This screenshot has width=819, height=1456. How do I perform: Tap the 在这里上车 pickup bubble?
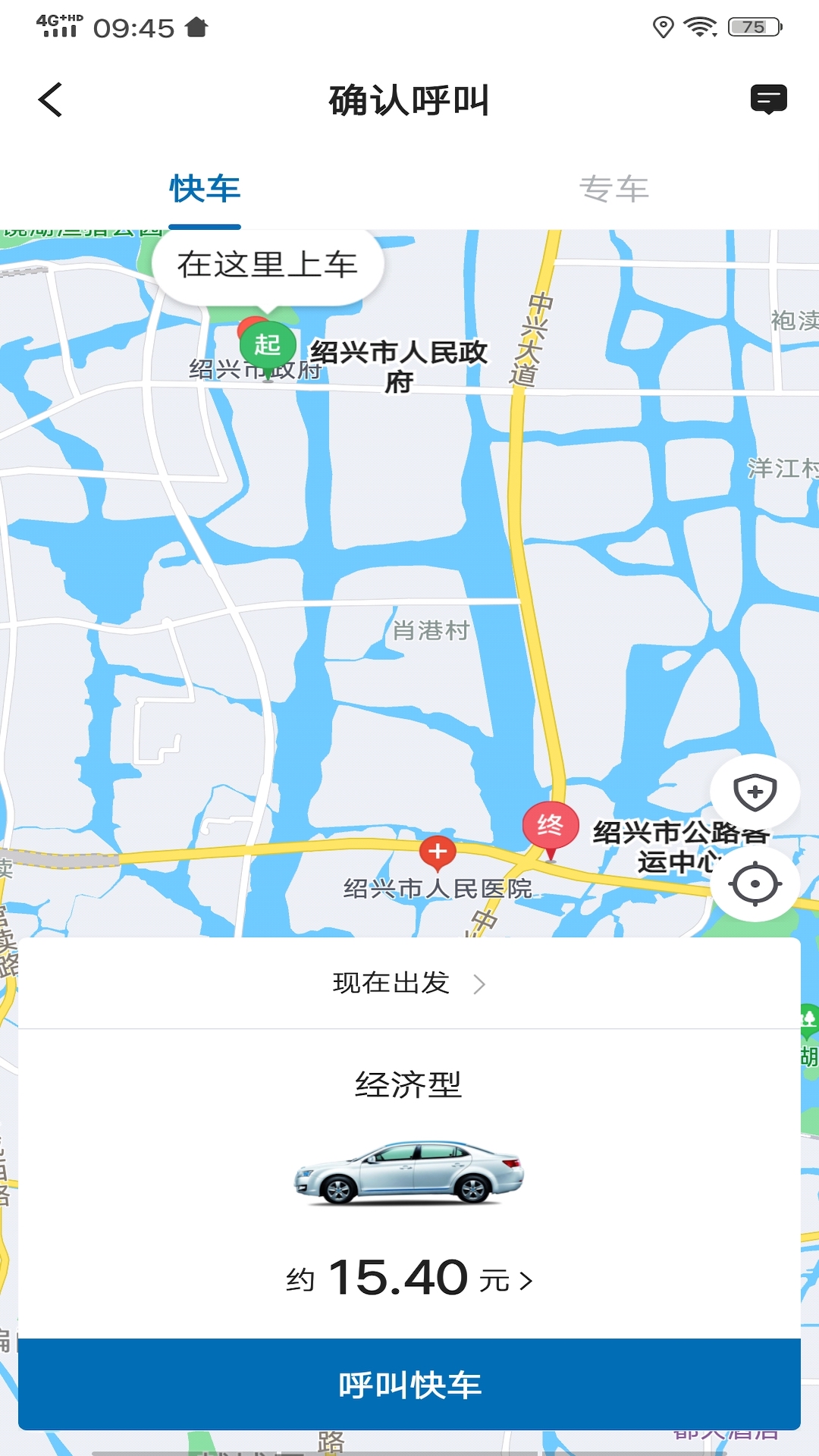(268, 265)
